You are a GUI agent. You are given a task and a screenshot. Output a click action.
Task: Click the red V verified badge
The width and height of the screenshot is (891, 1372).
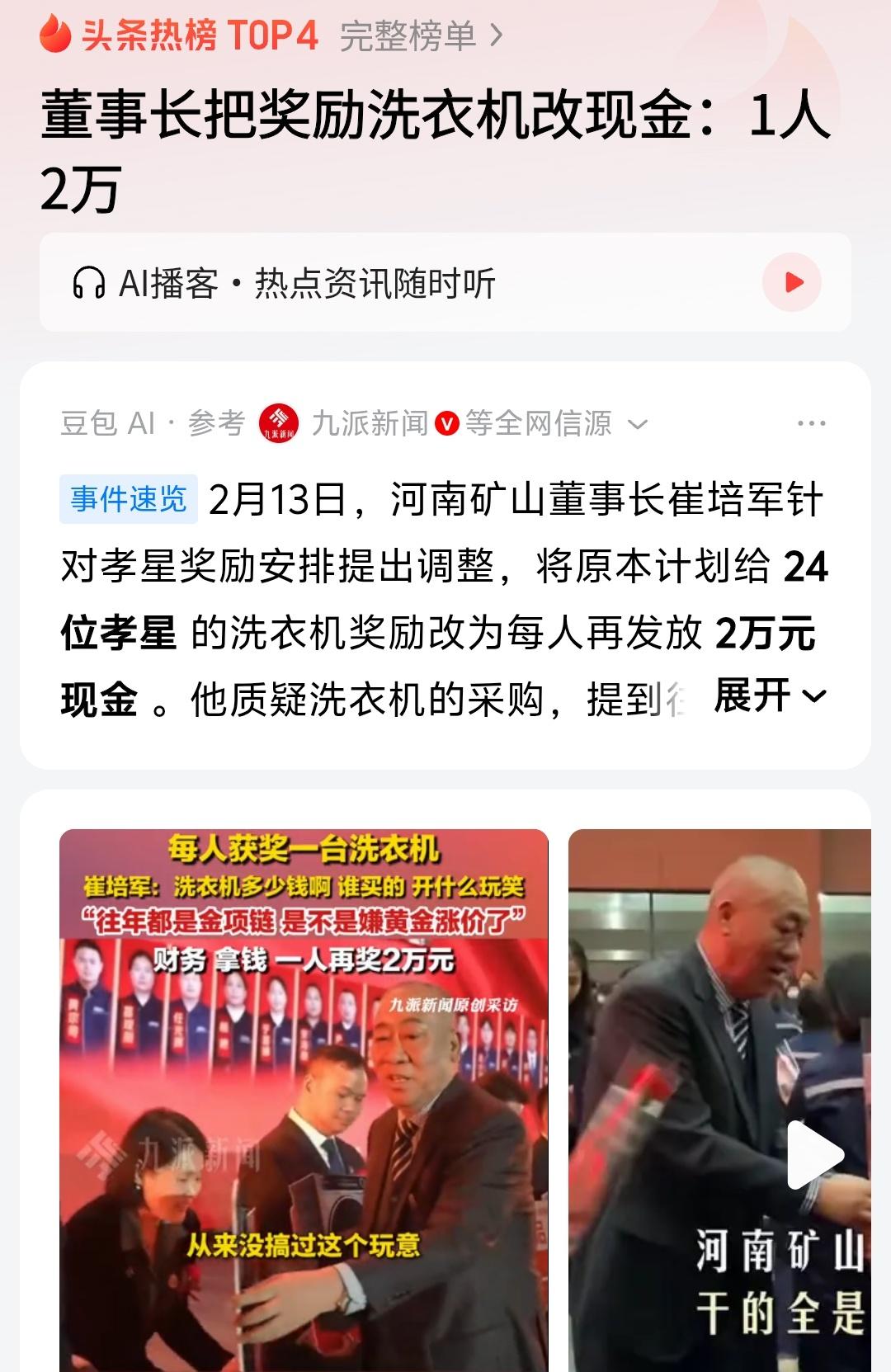[x=450, y=422]
